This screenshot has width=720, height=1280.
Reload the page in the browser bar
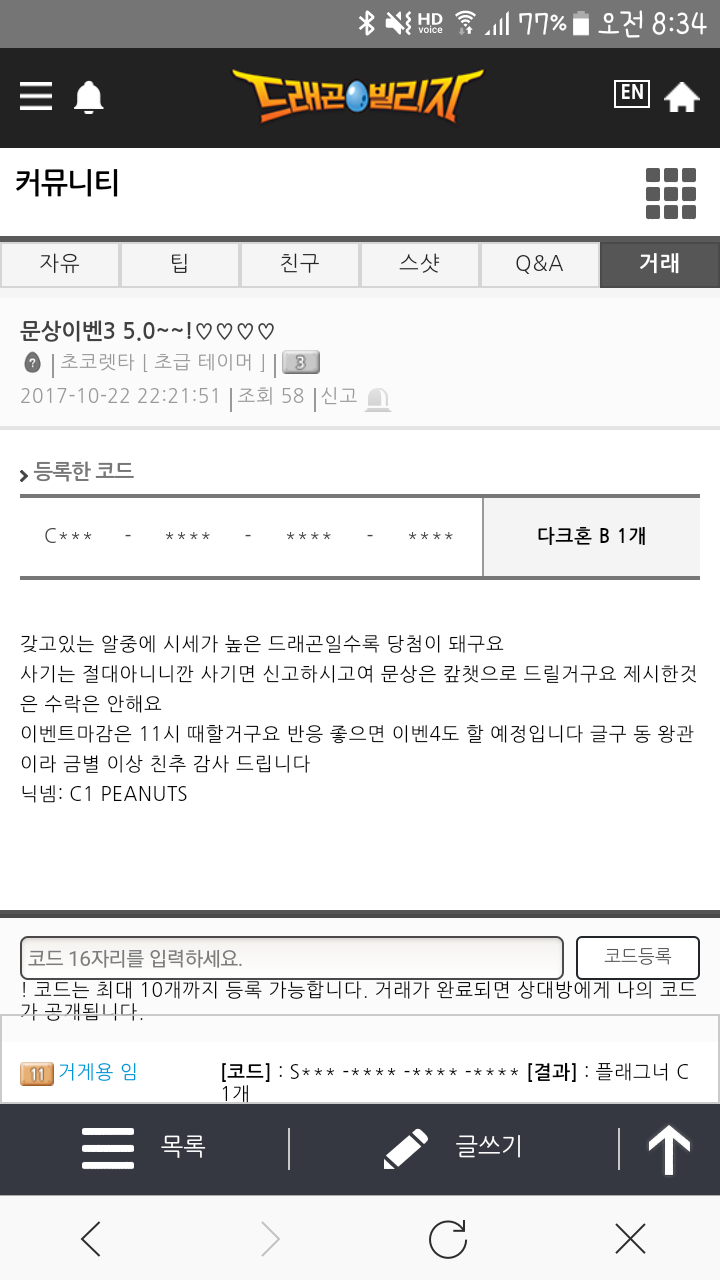coord(448,1240)
